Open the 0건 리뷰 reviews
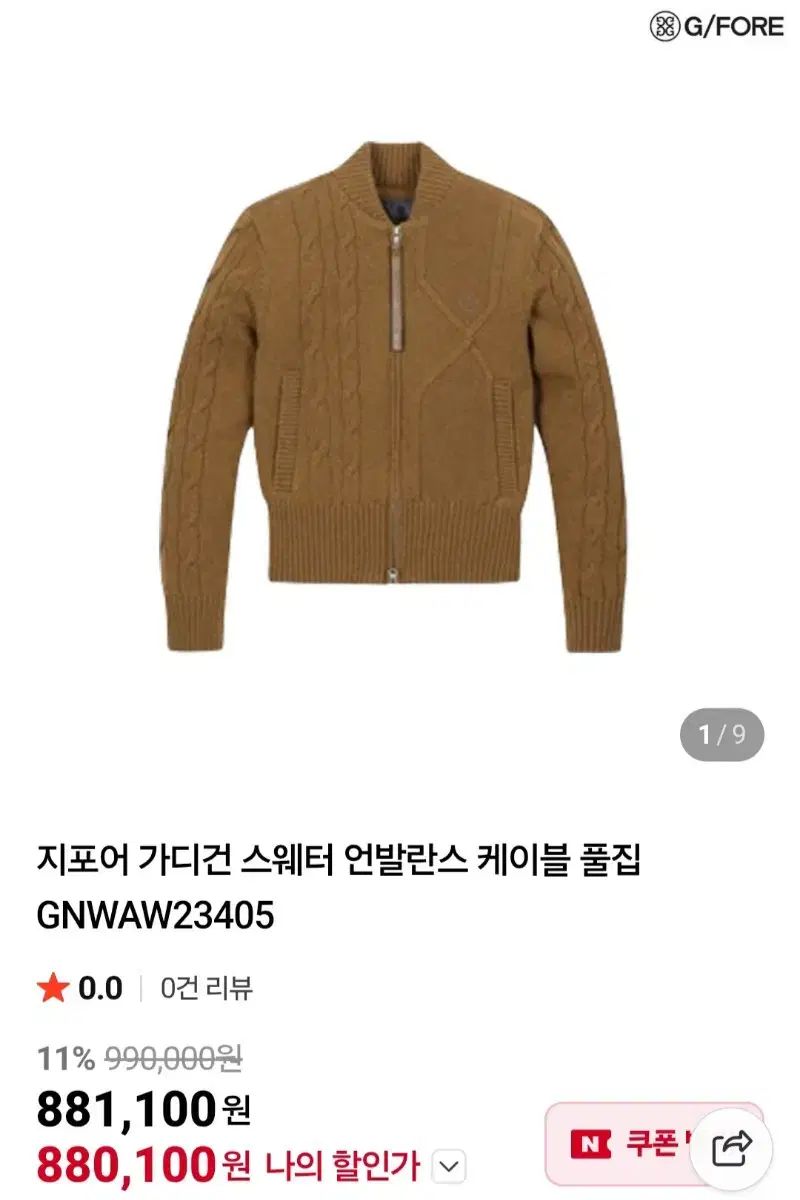Image resolution: width=800 pixels, height=1200 pixels. [x=208, y=989]
